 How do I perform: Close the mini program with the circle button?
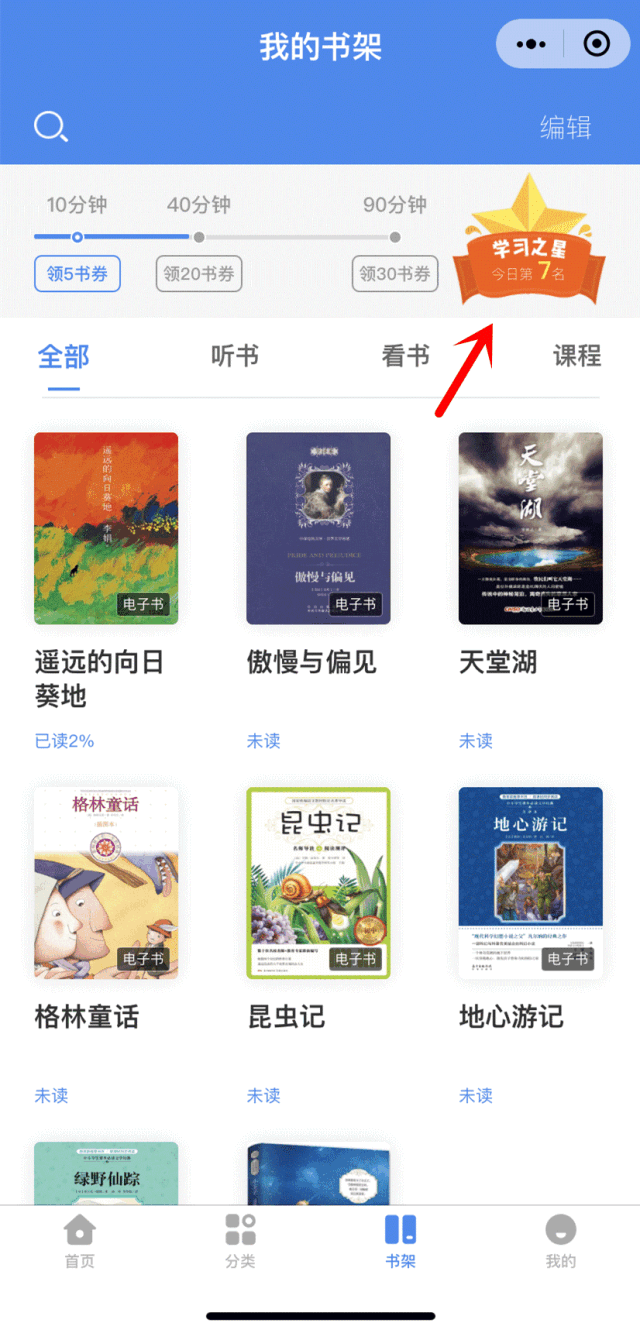596,44
